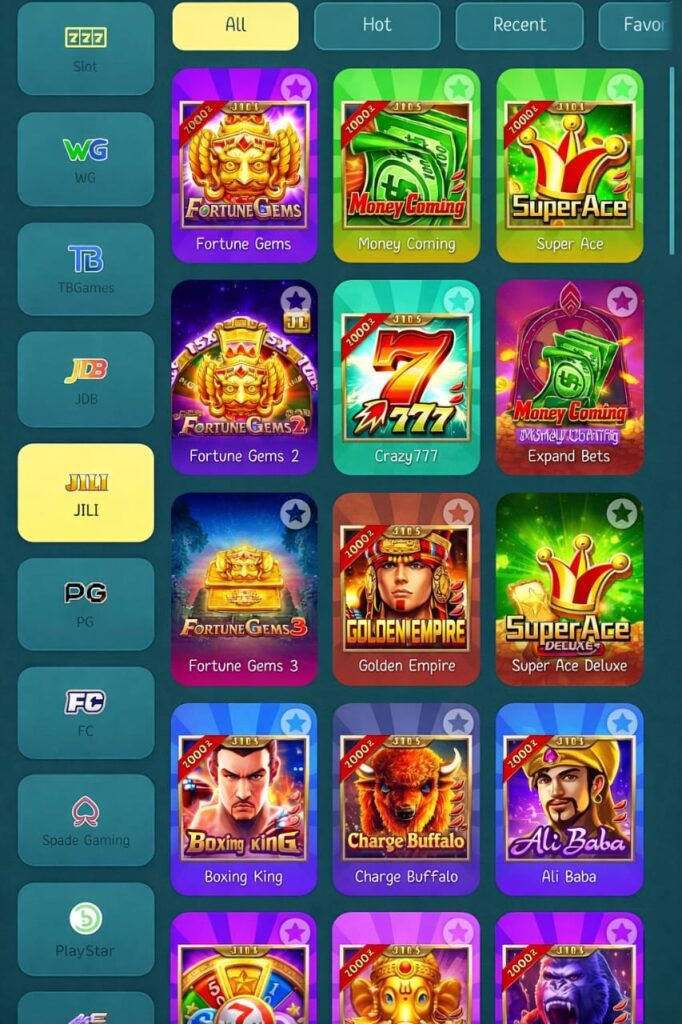Open the Slot category

(86, 48)
